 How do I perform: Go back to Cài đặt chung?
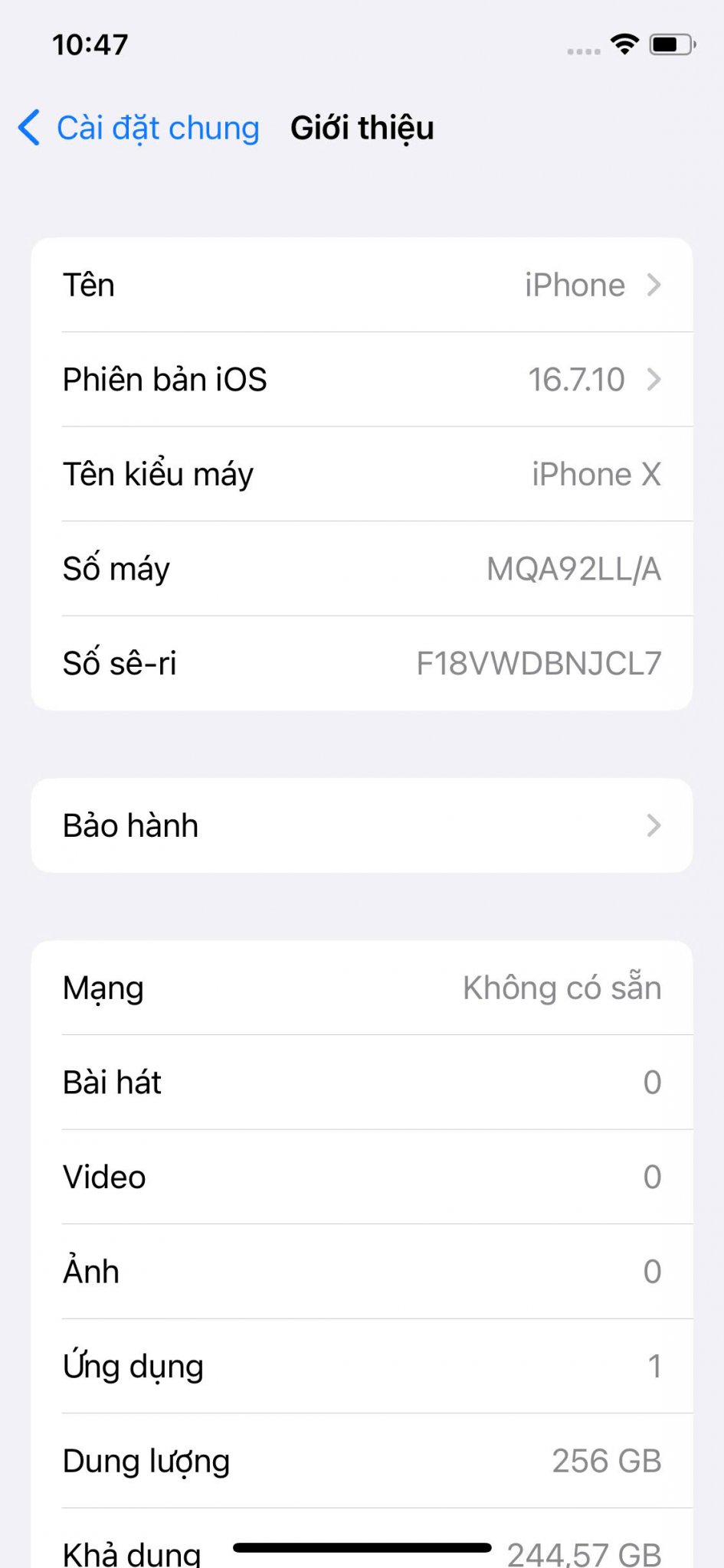pyautogui.click(x=139, y=128)
